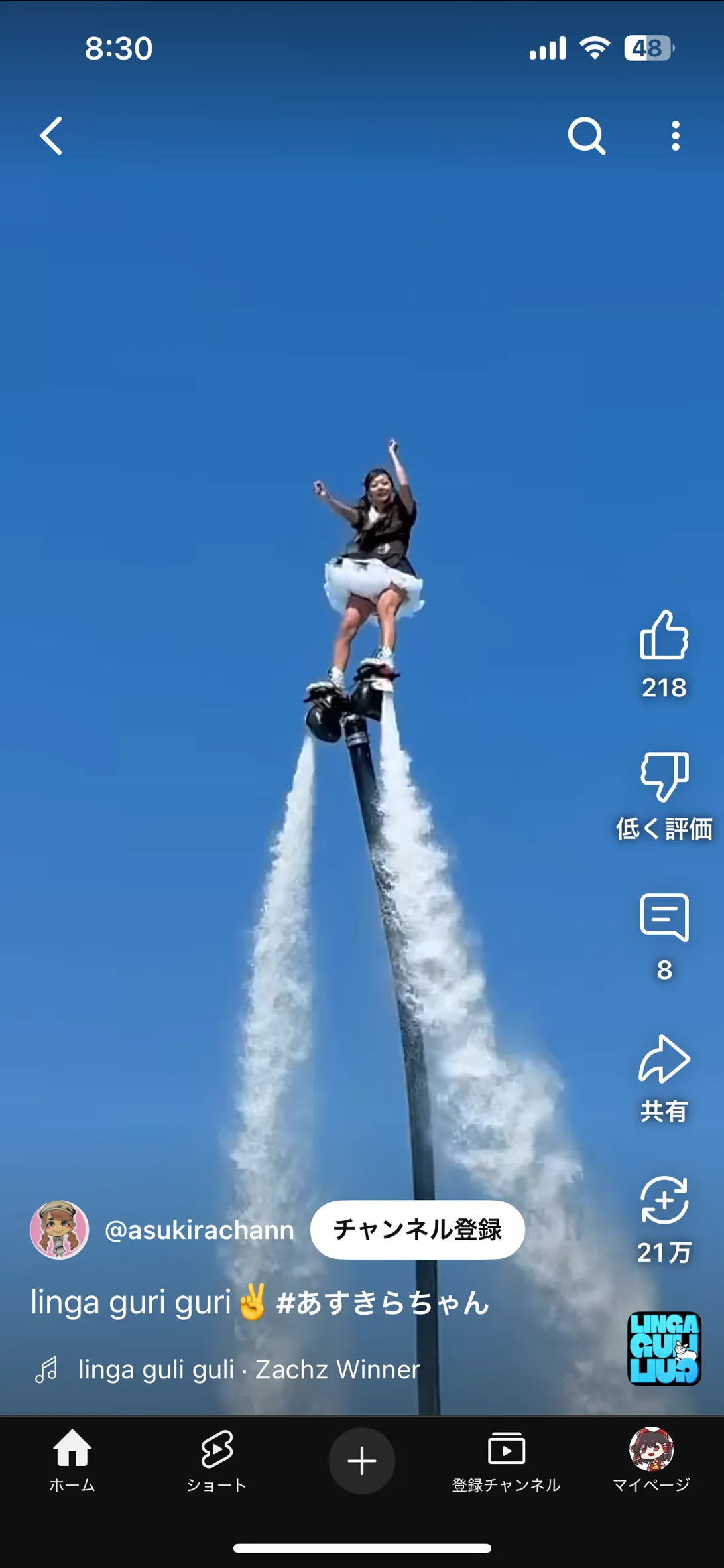Open the linga guli guli sound page
Image resolution: width=724 pixels, height=1568 pixels.
pos(249,1369)
